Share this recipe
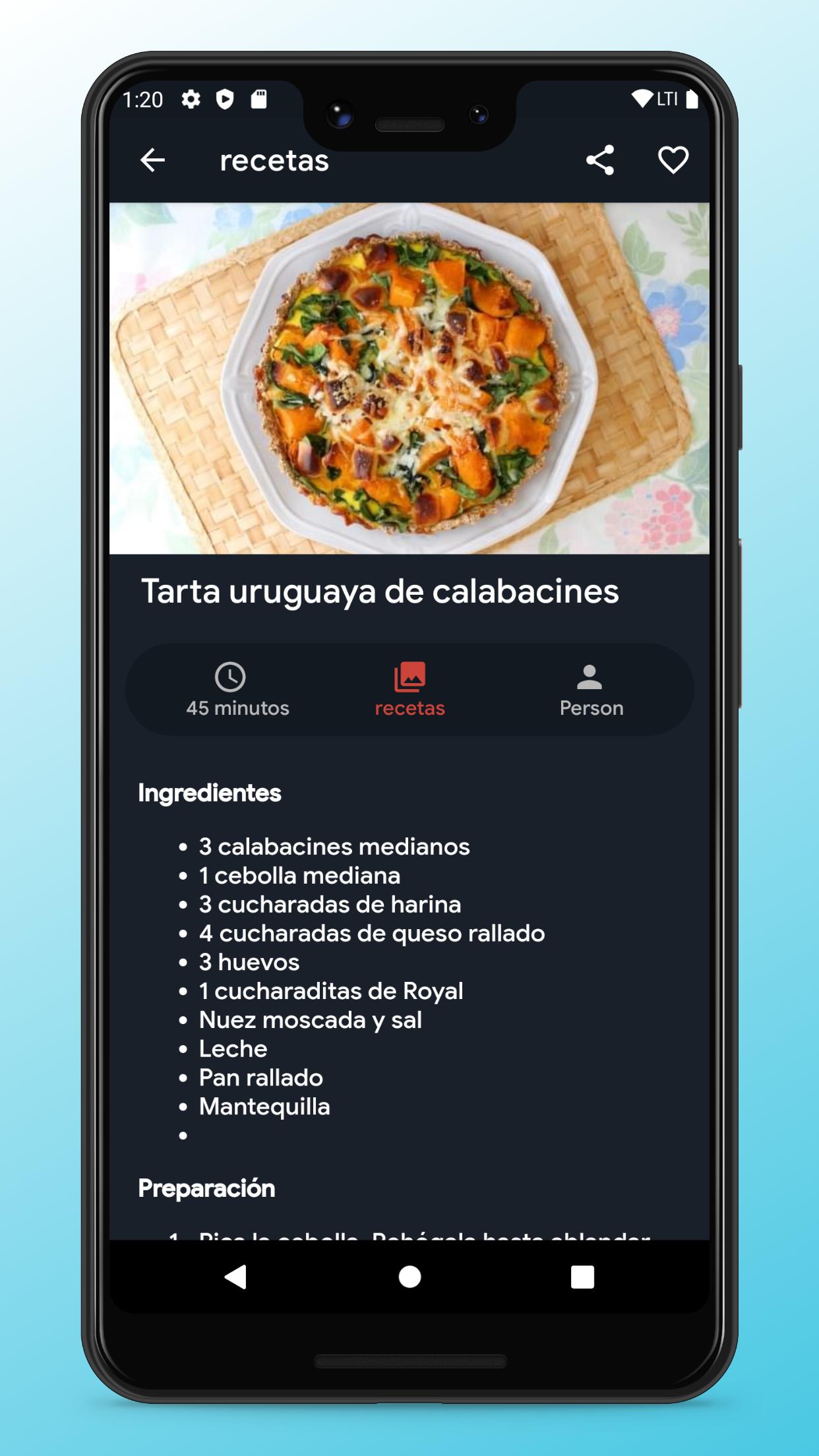819x1456 pixels. [600, 160]
